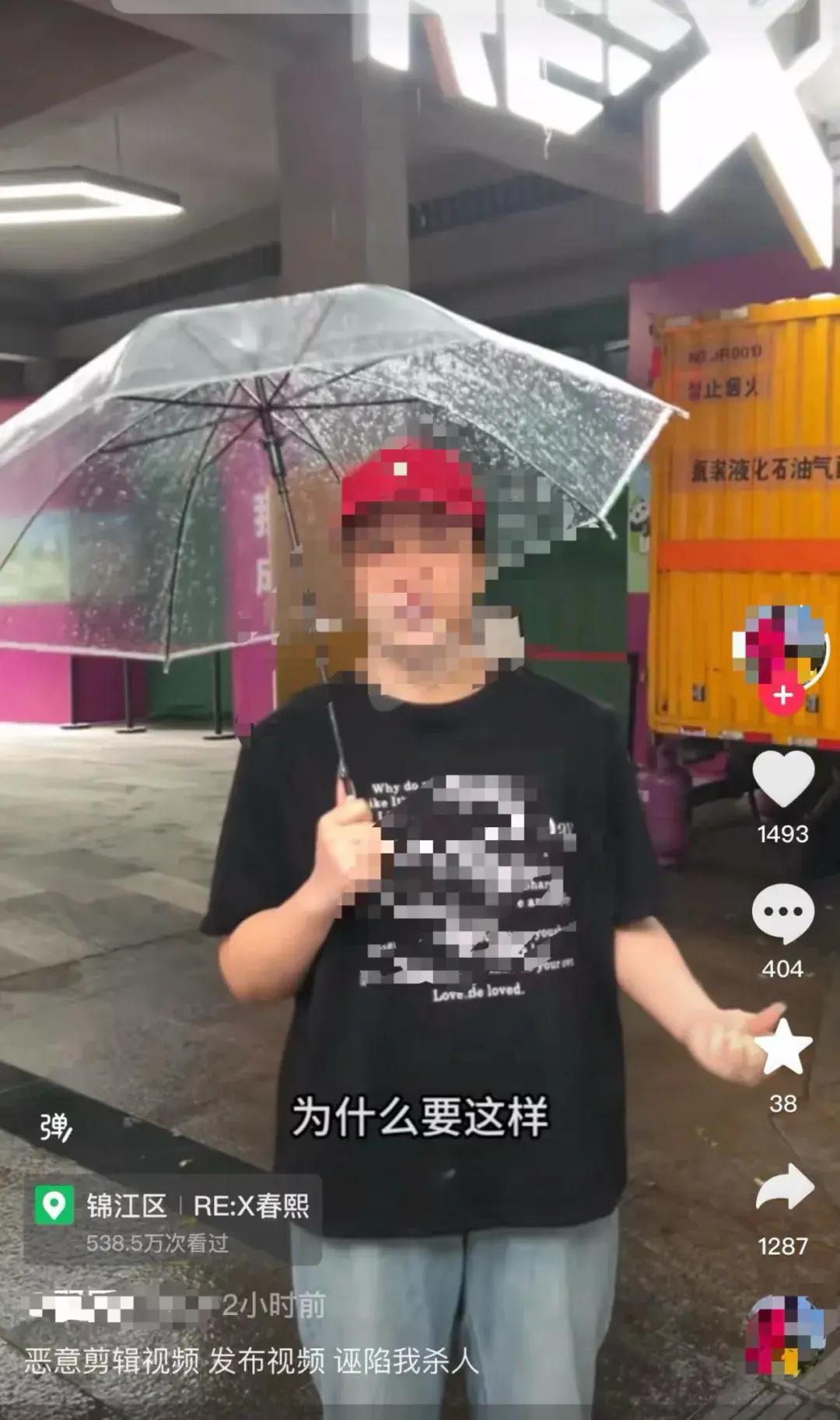Follow the creator with the red plus button
Image resolution: width=840 pixels, height=1420 pixels.
(x=782, y=696)
